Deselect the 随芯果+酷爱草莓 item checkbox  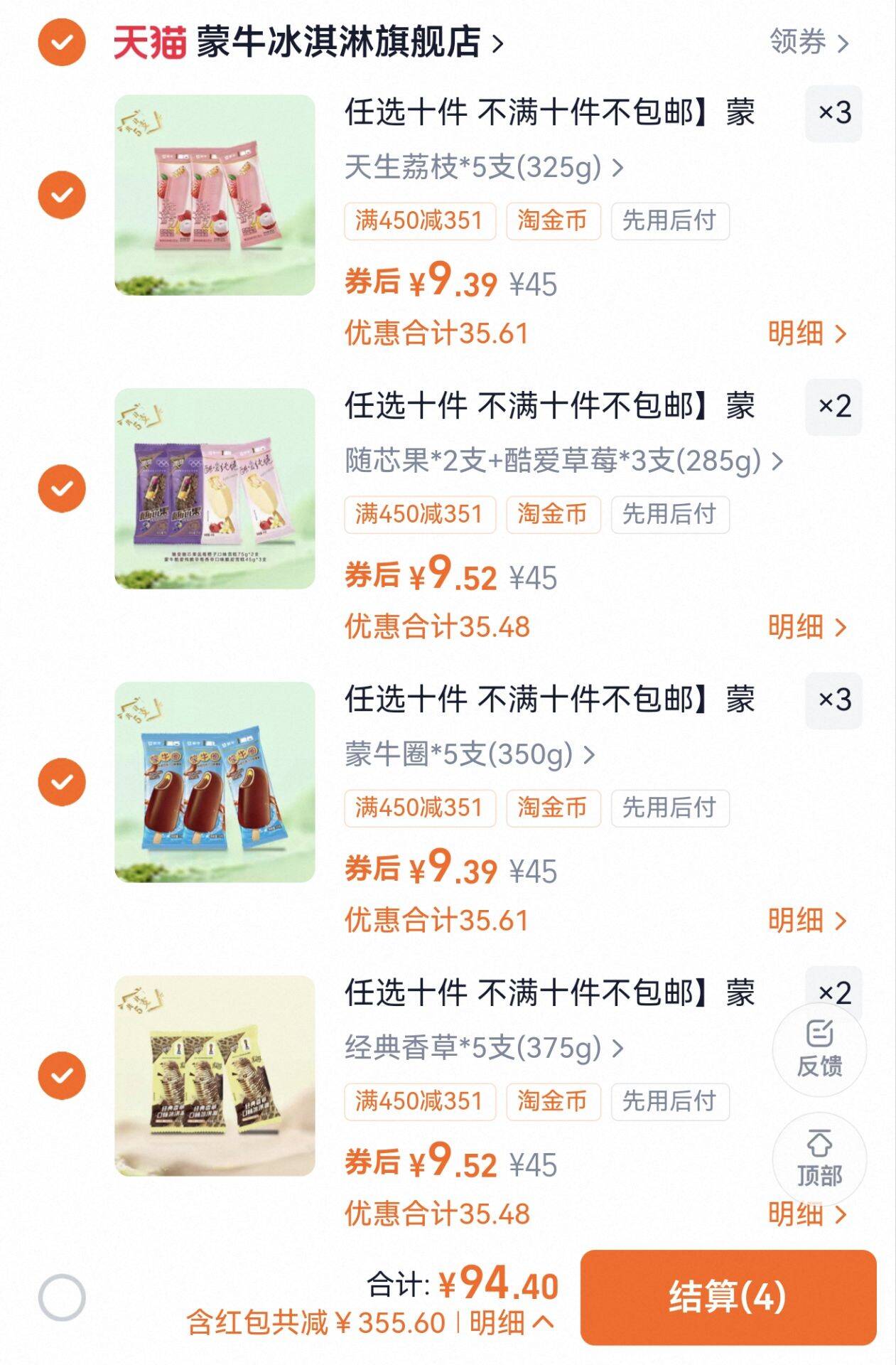click(62, 488)
